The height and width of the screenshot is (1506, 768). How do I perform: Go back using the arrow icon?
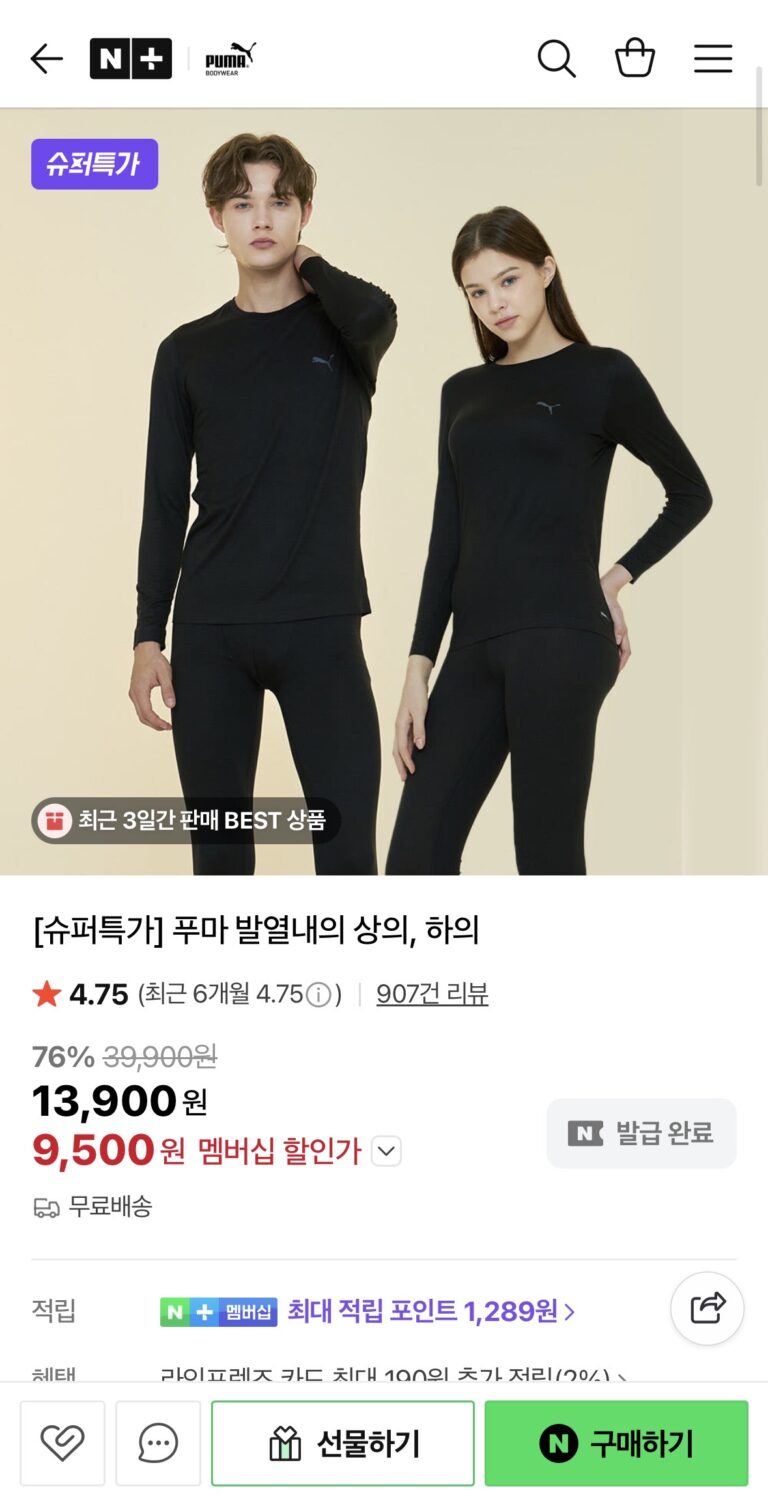point(46,59)
